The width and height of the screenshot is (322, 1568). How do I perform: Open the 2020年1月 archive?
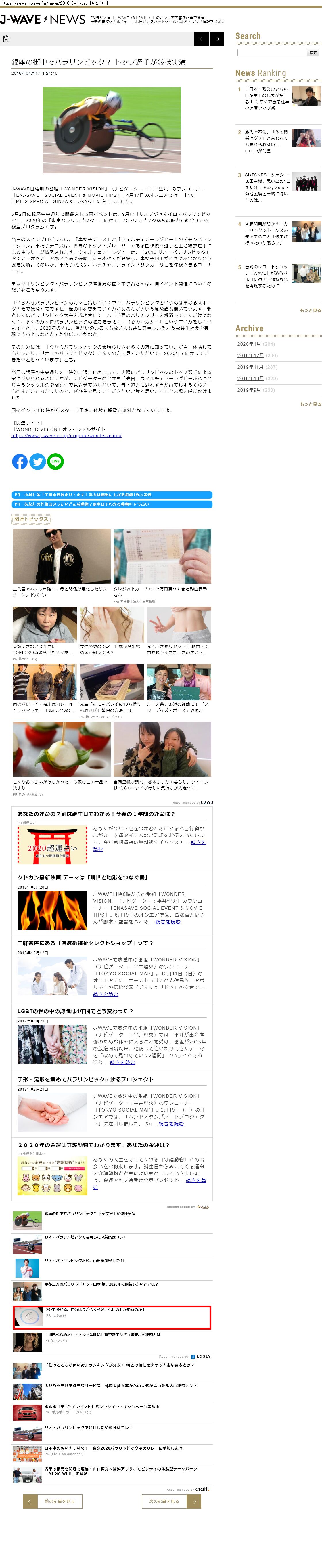pos(249,344)
